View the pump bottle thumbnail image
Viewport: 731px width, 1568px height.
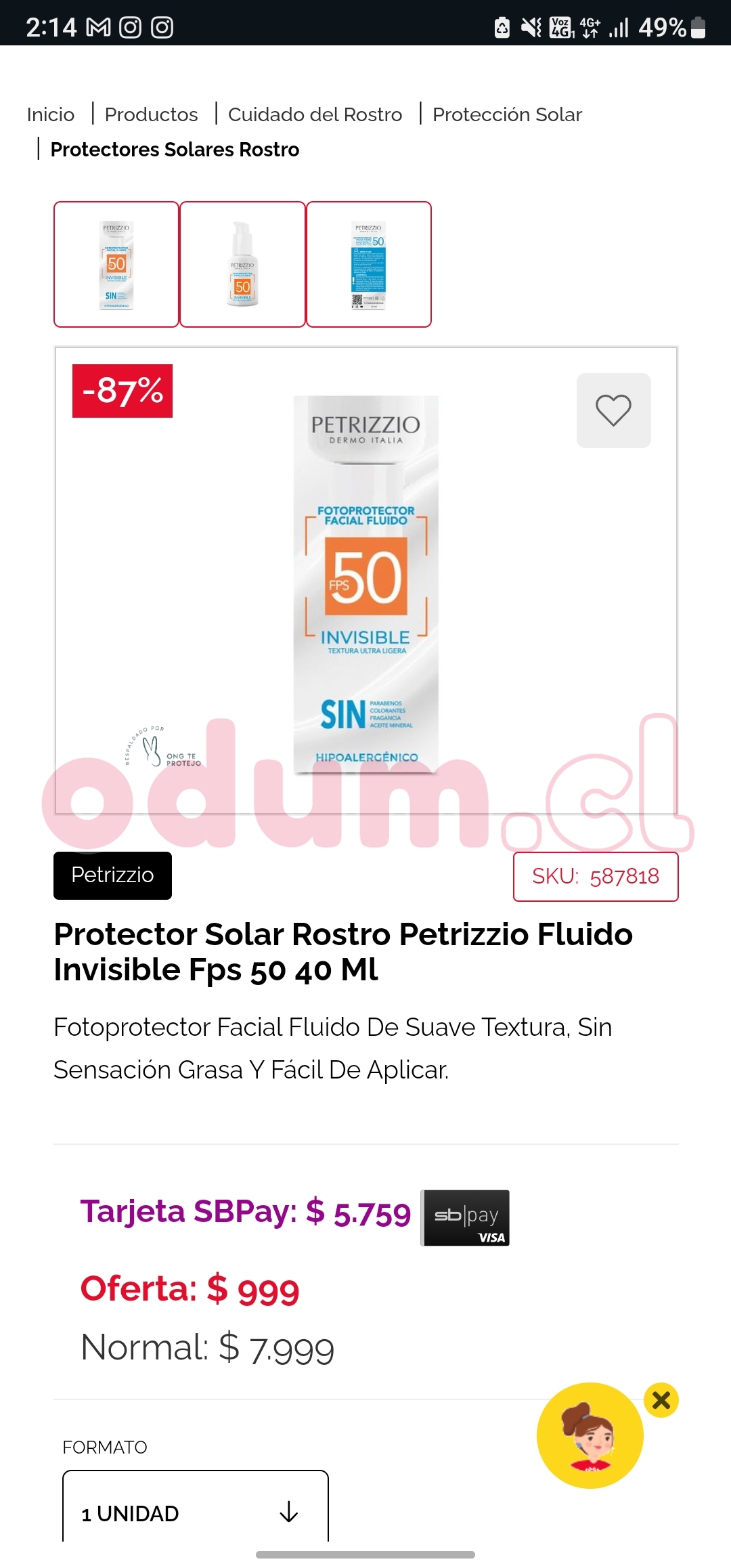pos(242,264)
